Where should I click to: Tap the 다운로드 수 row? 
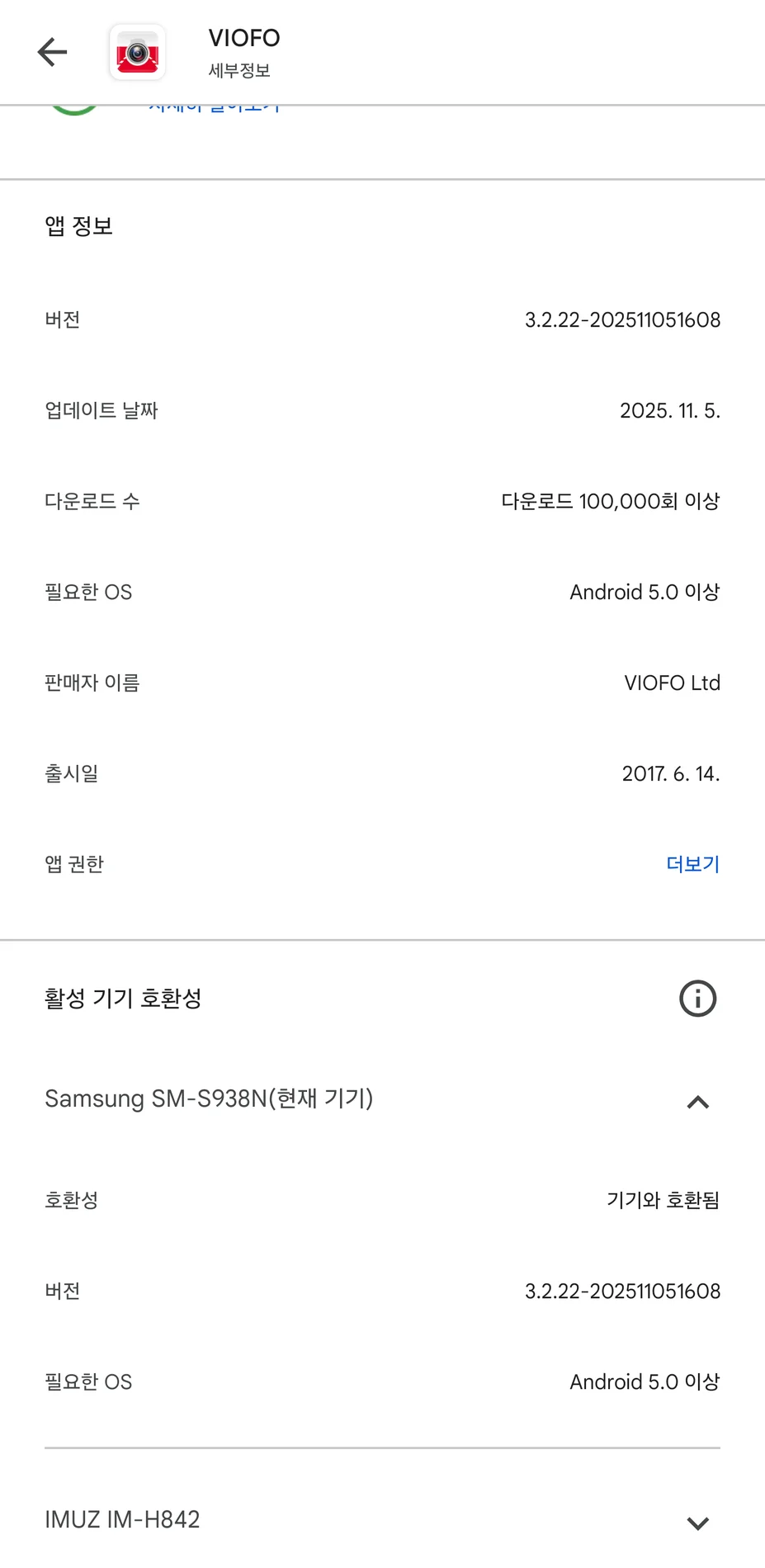[382, 501]
